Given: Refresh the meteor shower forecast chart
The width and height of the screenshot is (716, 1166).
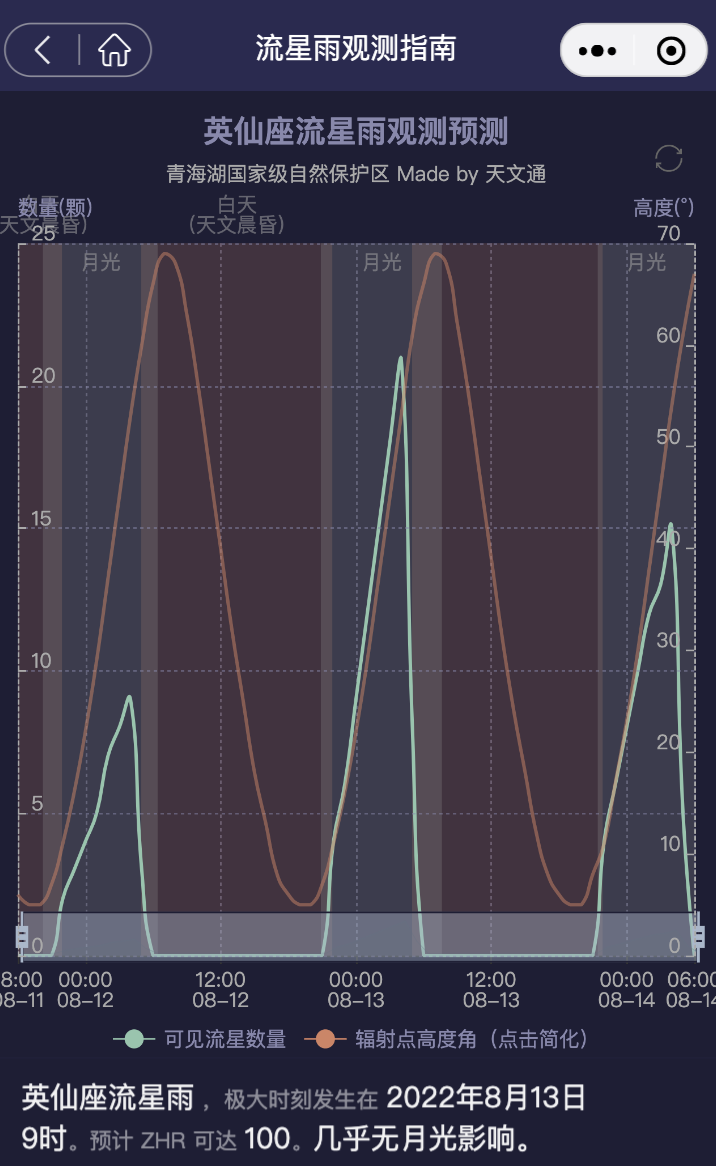Looking at the screenshot, I should pos(668,158).
